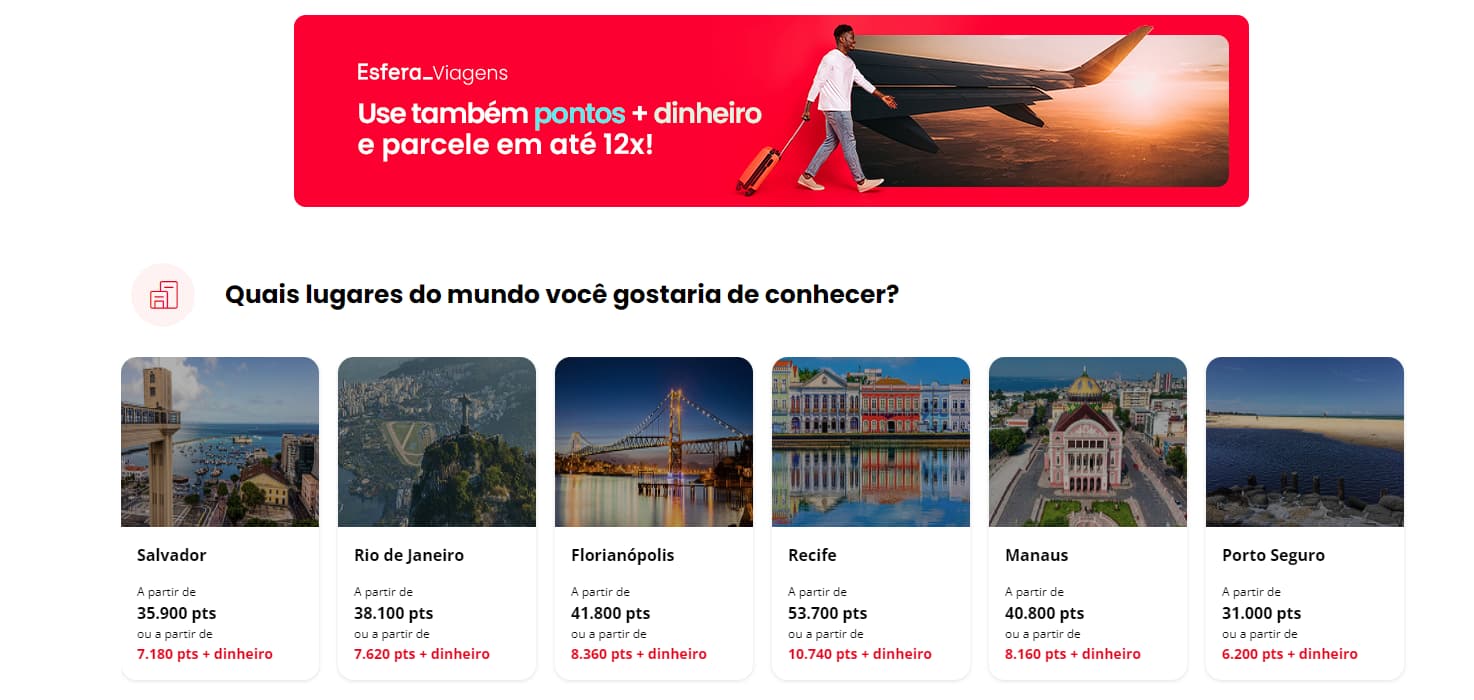Open the Recife destination card
Viewport: 1474px width, 700px height.
click(871, 518)
